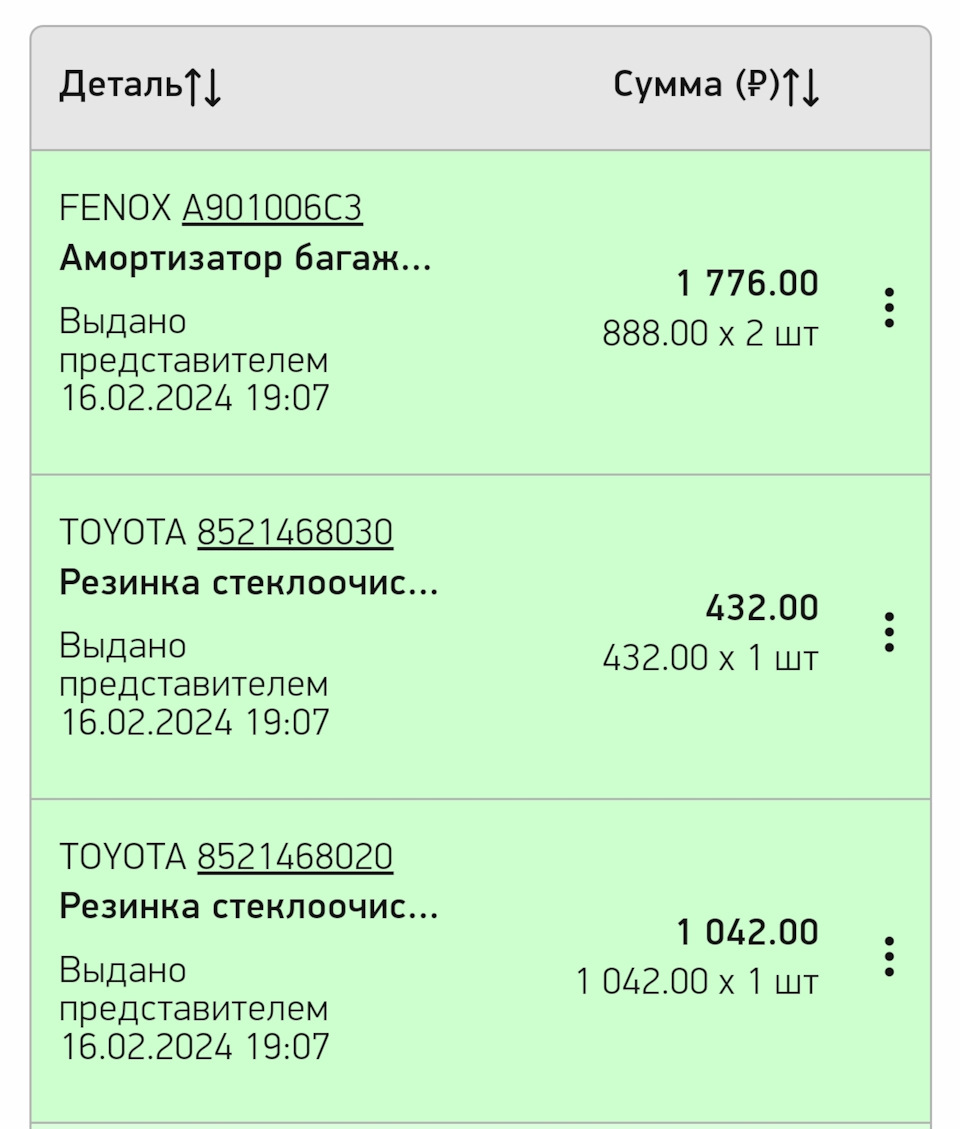The height and width of the screenshot is (1129, 960).
Task: Open part number link 8521468020
Action: click(x=295, y=856)
